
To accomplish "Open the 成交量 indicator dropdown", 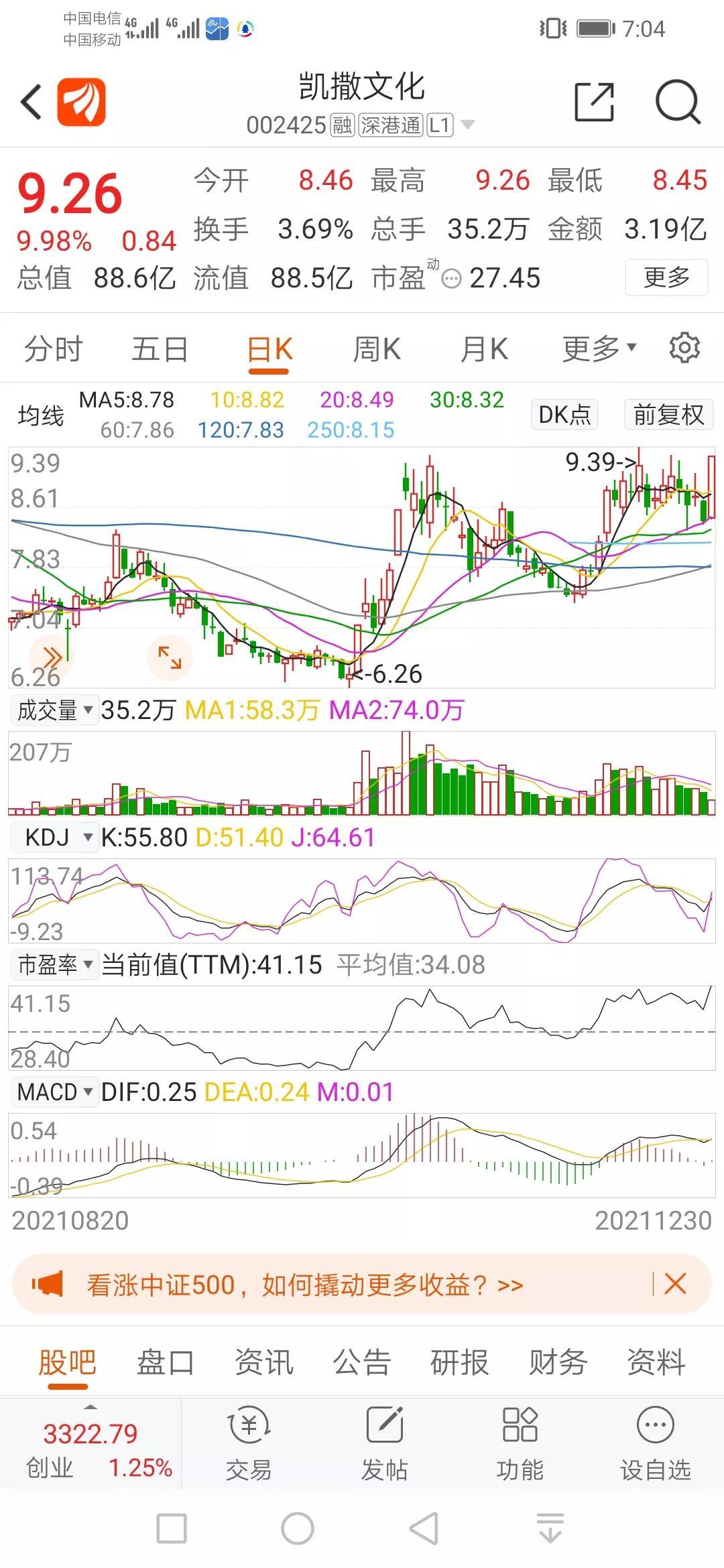I will coord(54,710).
